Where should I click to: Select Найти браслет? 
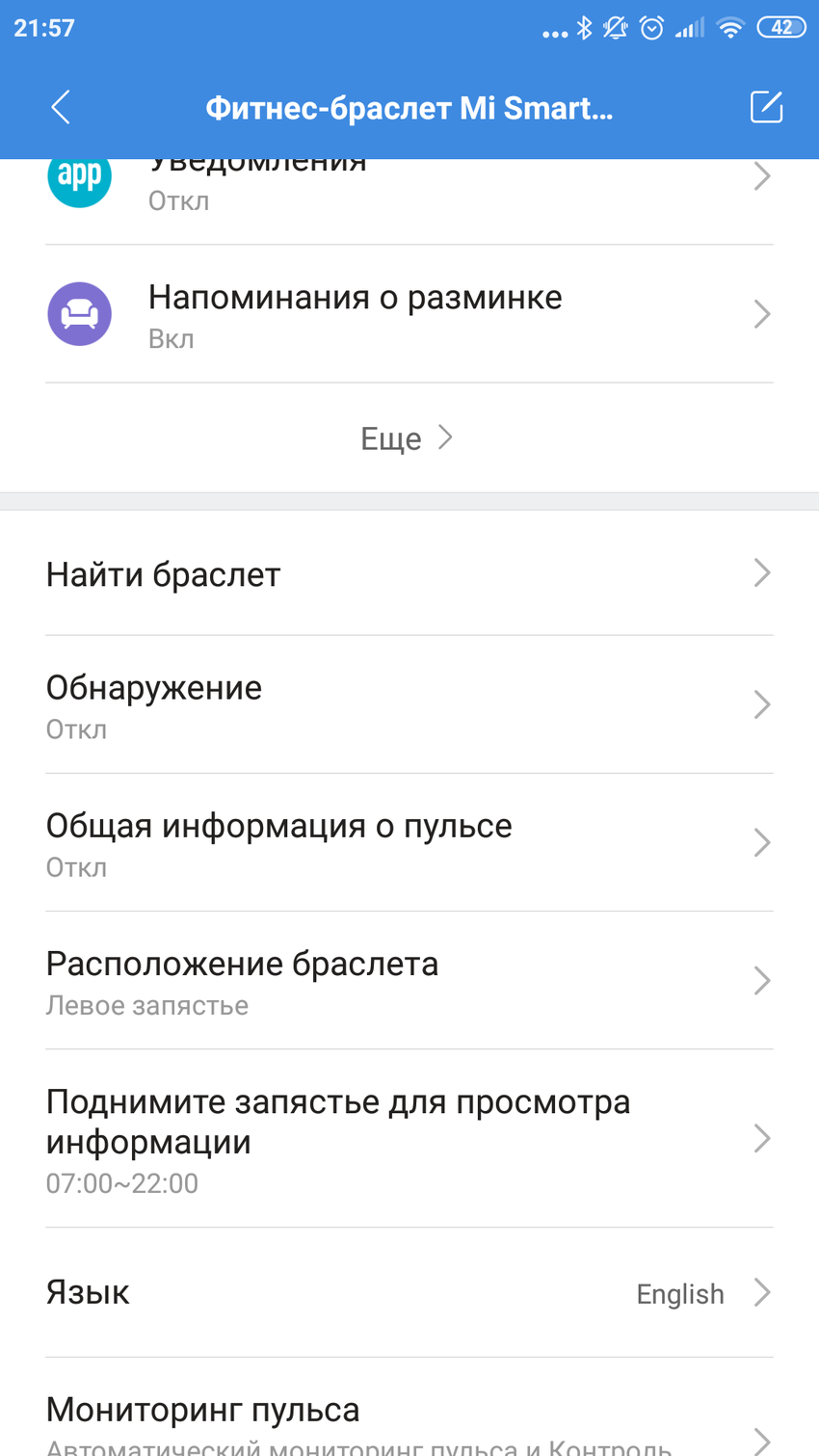pyautogui.click(x=409, y=574)
